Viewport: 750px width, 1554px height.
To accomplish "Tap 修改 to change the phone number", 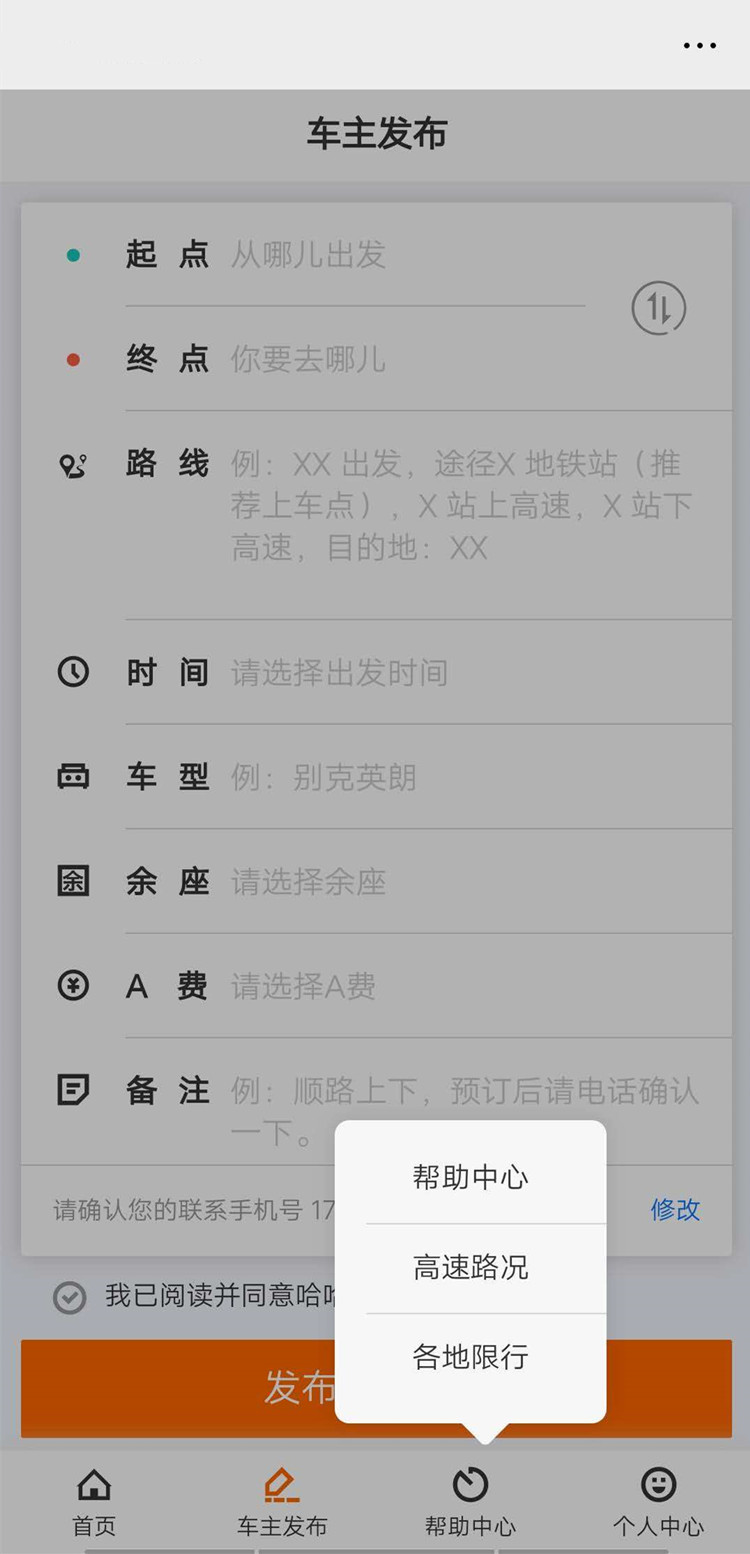I will point(675,1209).
